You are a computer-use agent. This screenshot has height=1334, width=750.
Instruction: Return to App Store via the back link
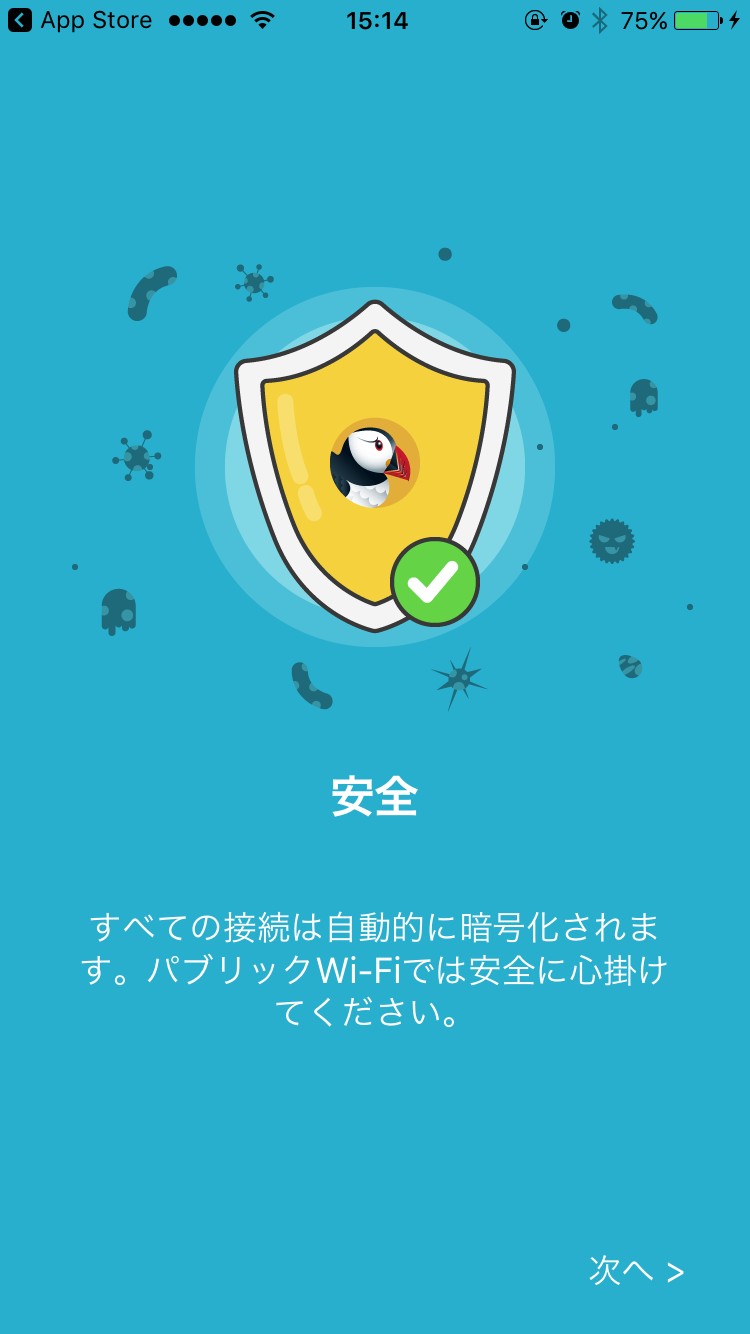[80, 20]
